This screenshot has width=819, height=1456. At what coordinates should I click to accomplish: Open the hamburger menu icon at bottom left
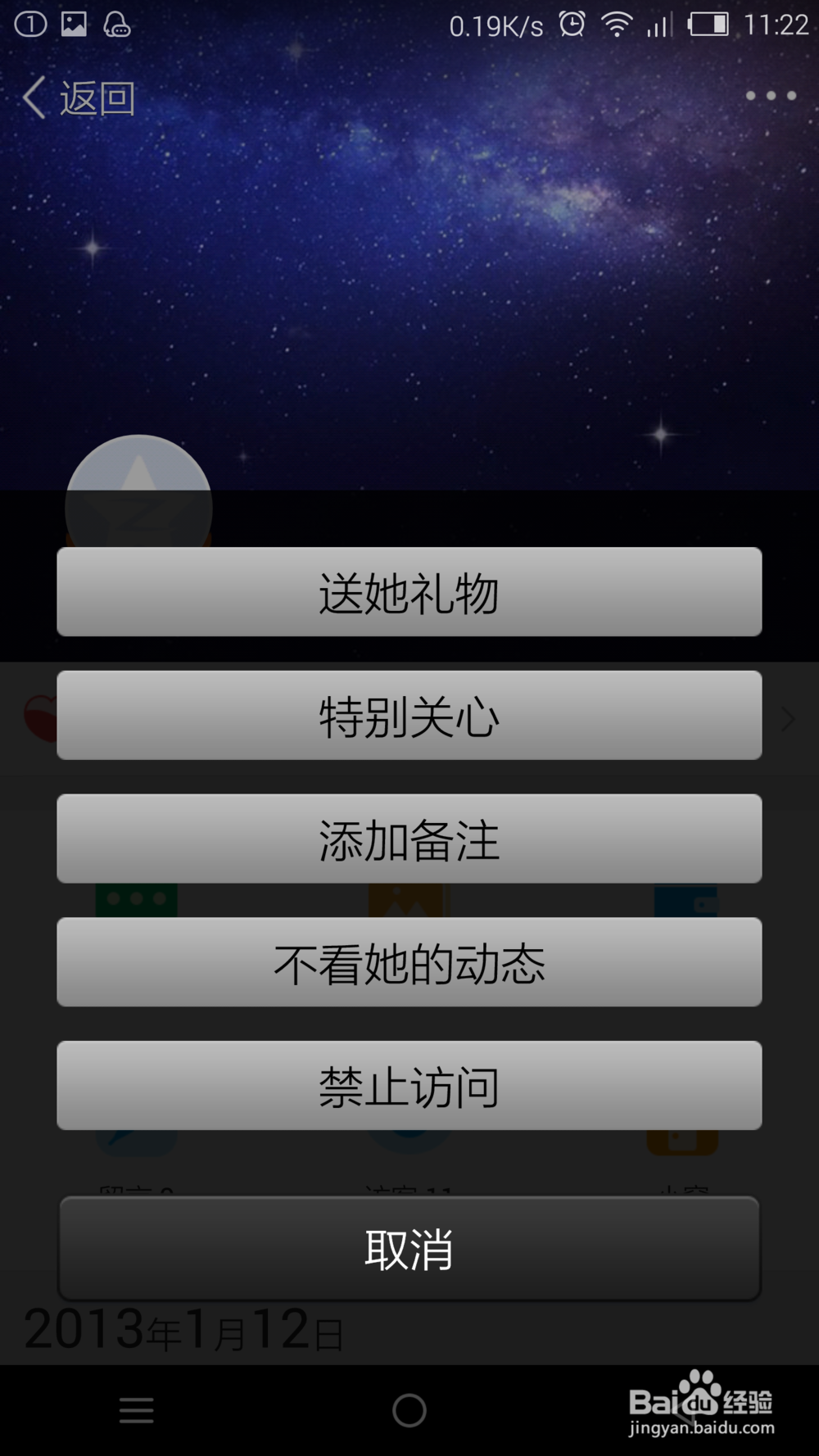[136, 1410]
